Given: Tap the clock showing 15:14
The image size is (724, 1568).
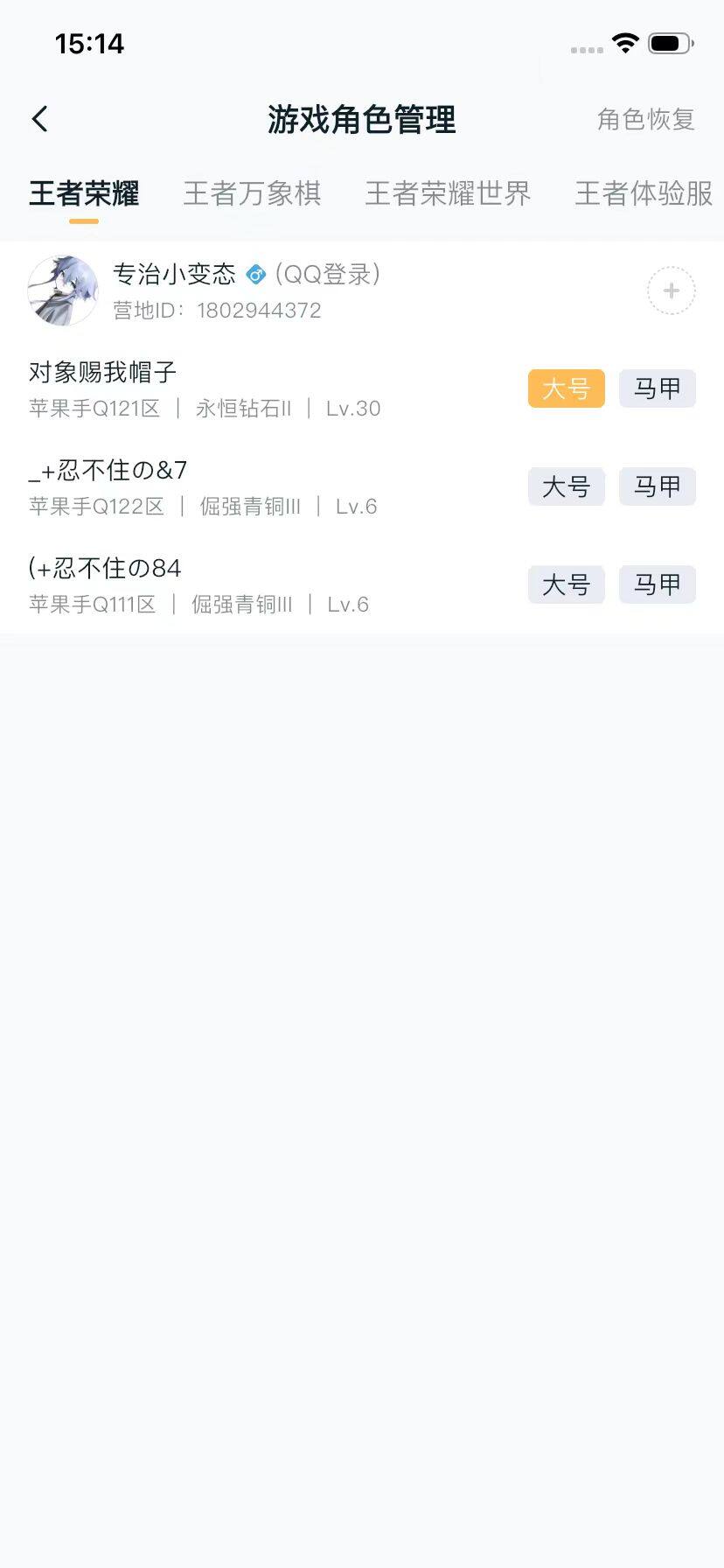Looking at the screenshot, I should coord(91,44).
